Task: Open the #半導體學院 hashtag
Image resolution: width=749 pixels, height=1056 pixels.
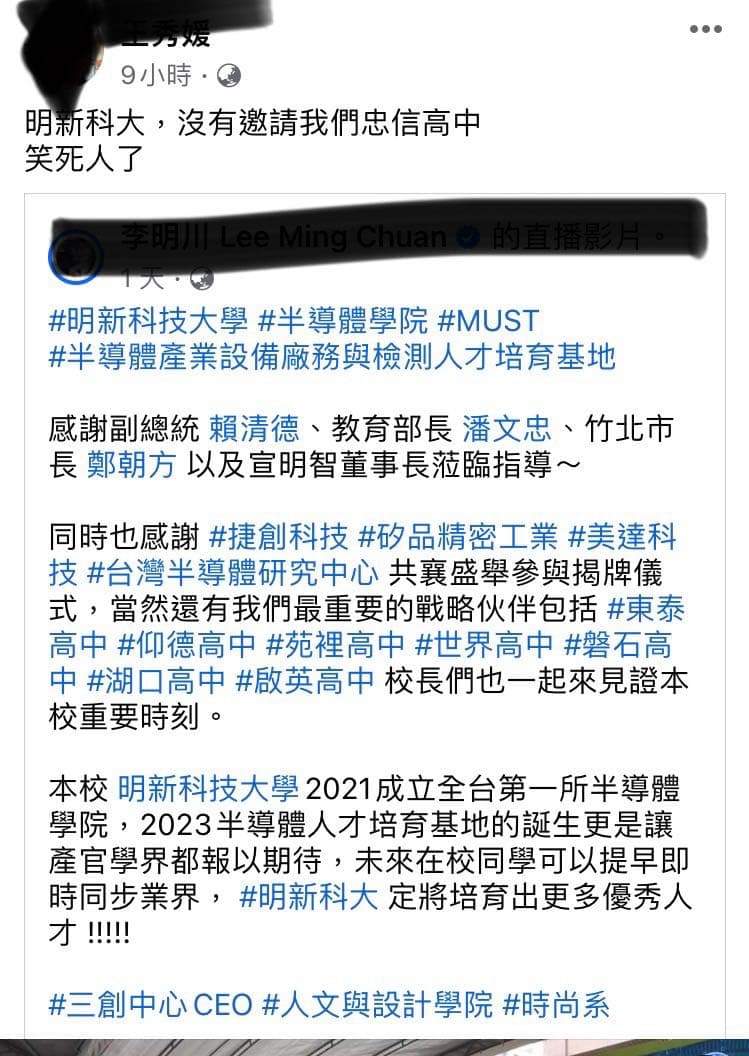Action: (343, 321)
